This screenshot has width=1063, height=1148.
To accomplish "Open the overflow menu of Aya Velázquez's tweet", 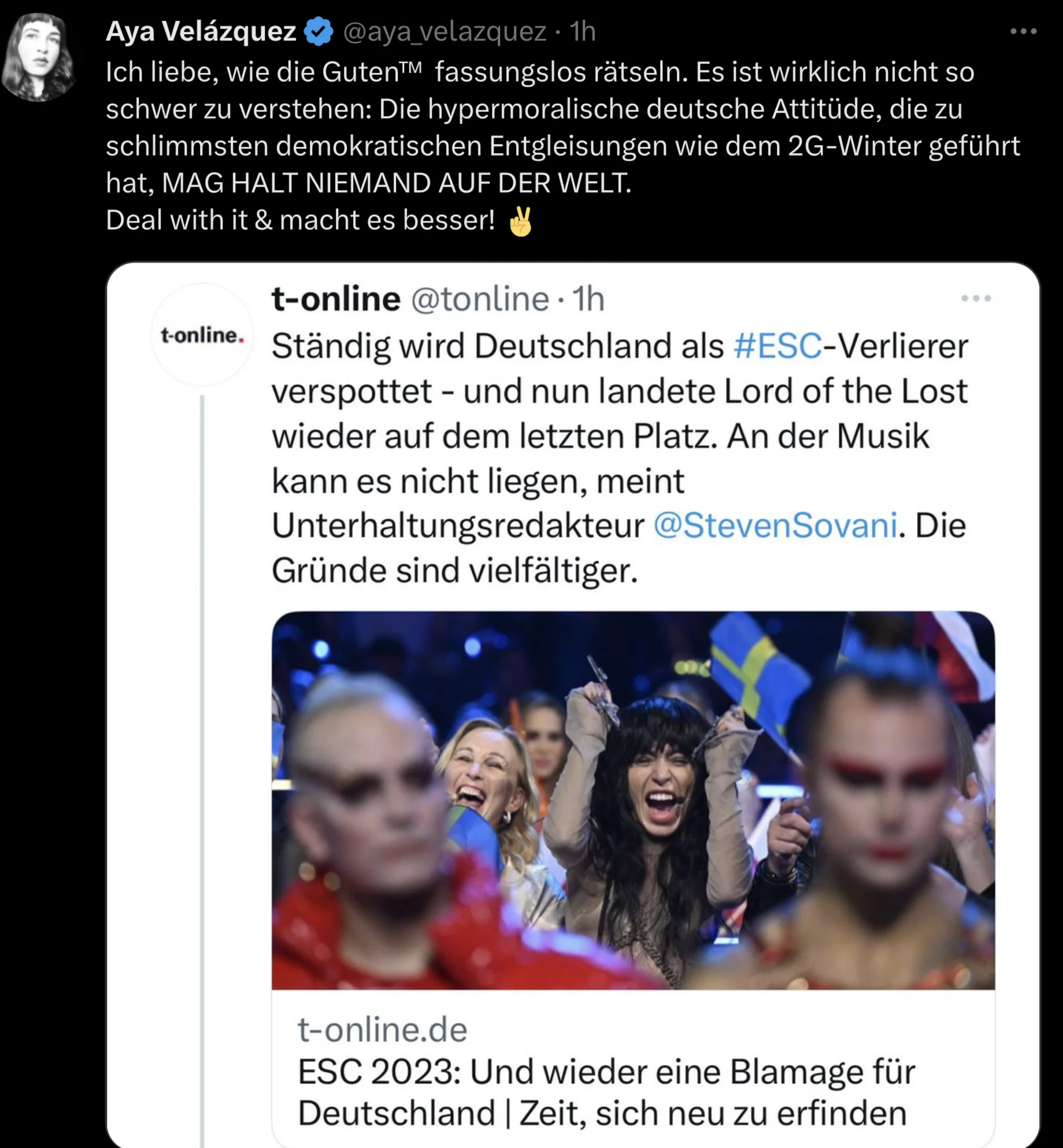I will 1023,31.
